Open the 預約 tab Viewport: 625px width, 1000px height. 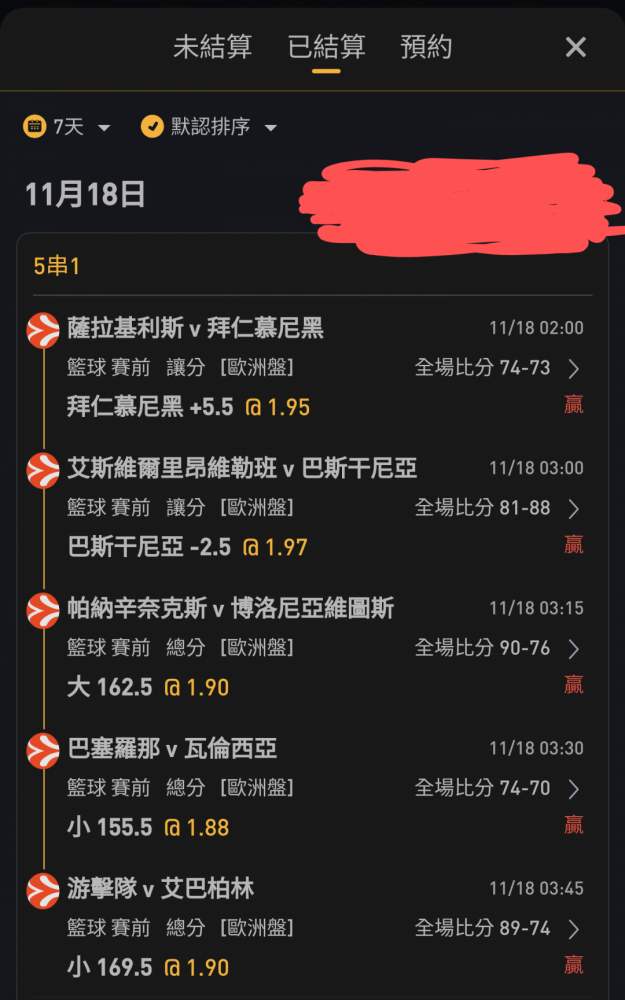click(426, 47)
